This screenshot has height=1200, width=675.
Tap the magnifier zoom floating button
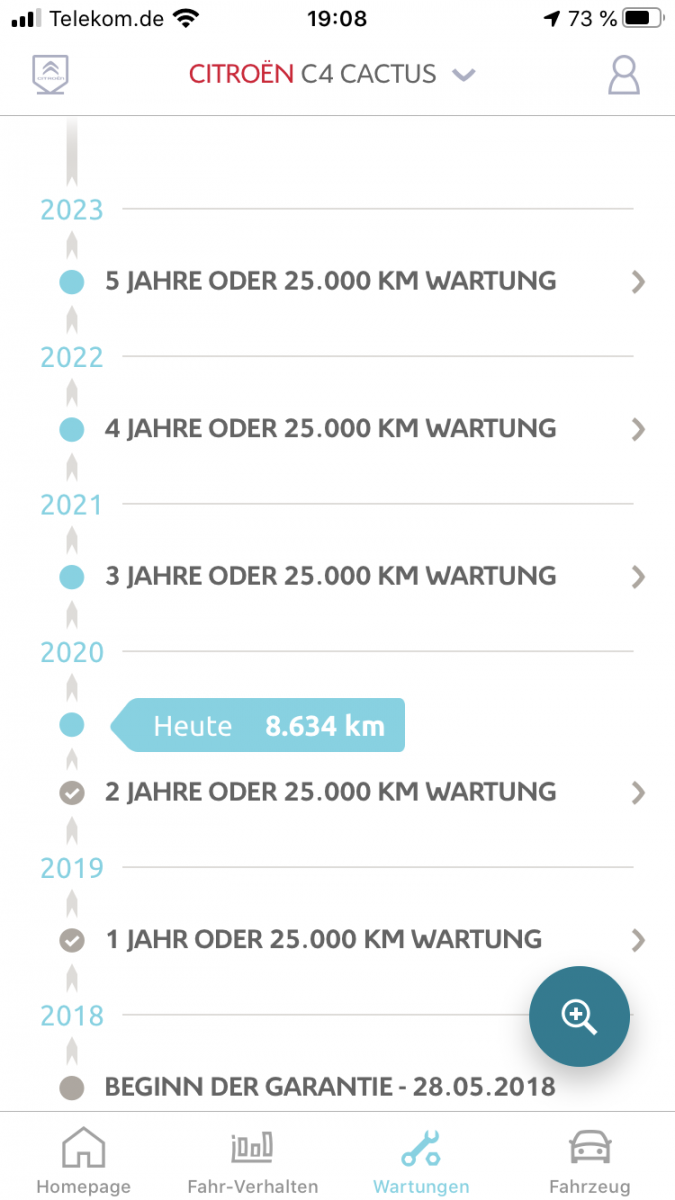[579, 1016]
